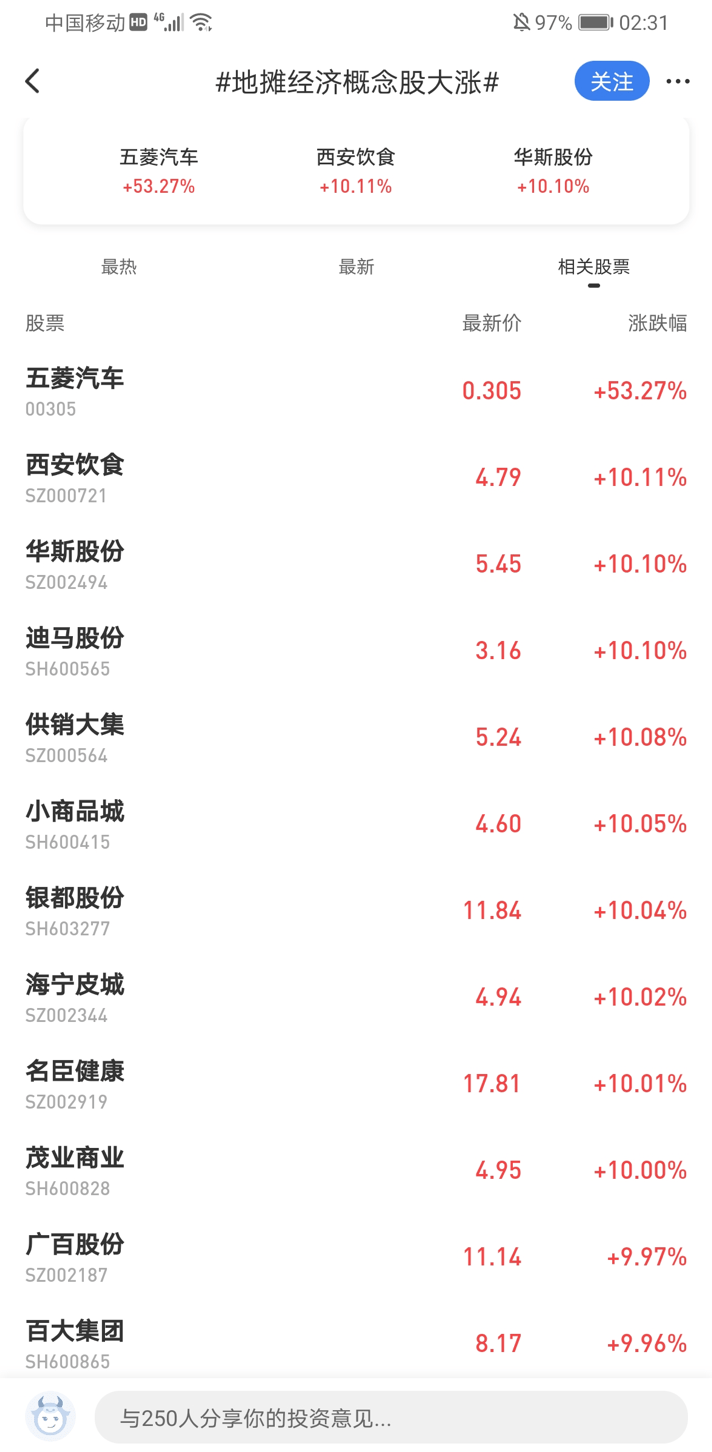
Task: Select the 相关股票 tab
Action: point(594,267)
